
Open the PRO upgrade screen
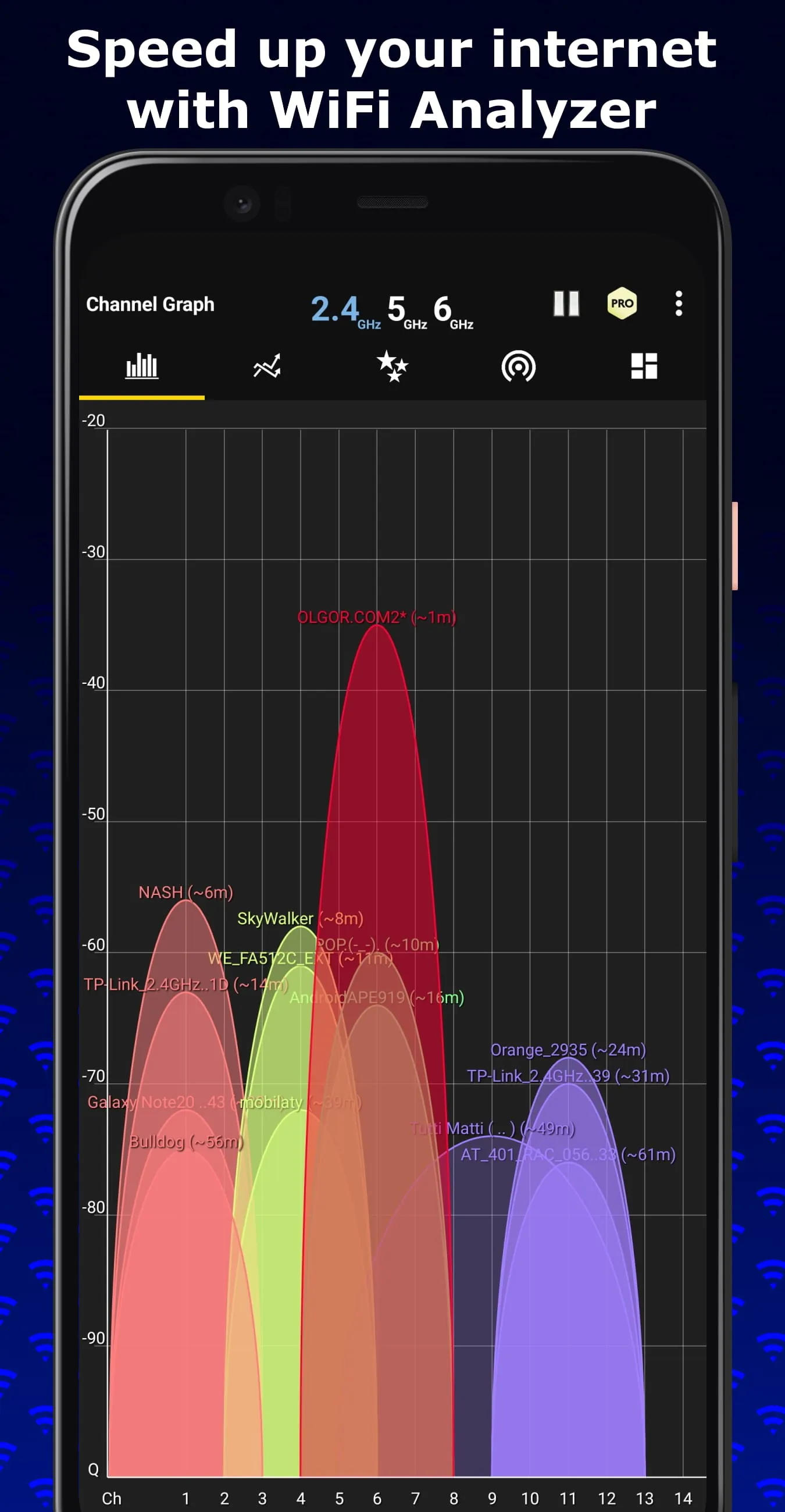(x=622, y=304)
